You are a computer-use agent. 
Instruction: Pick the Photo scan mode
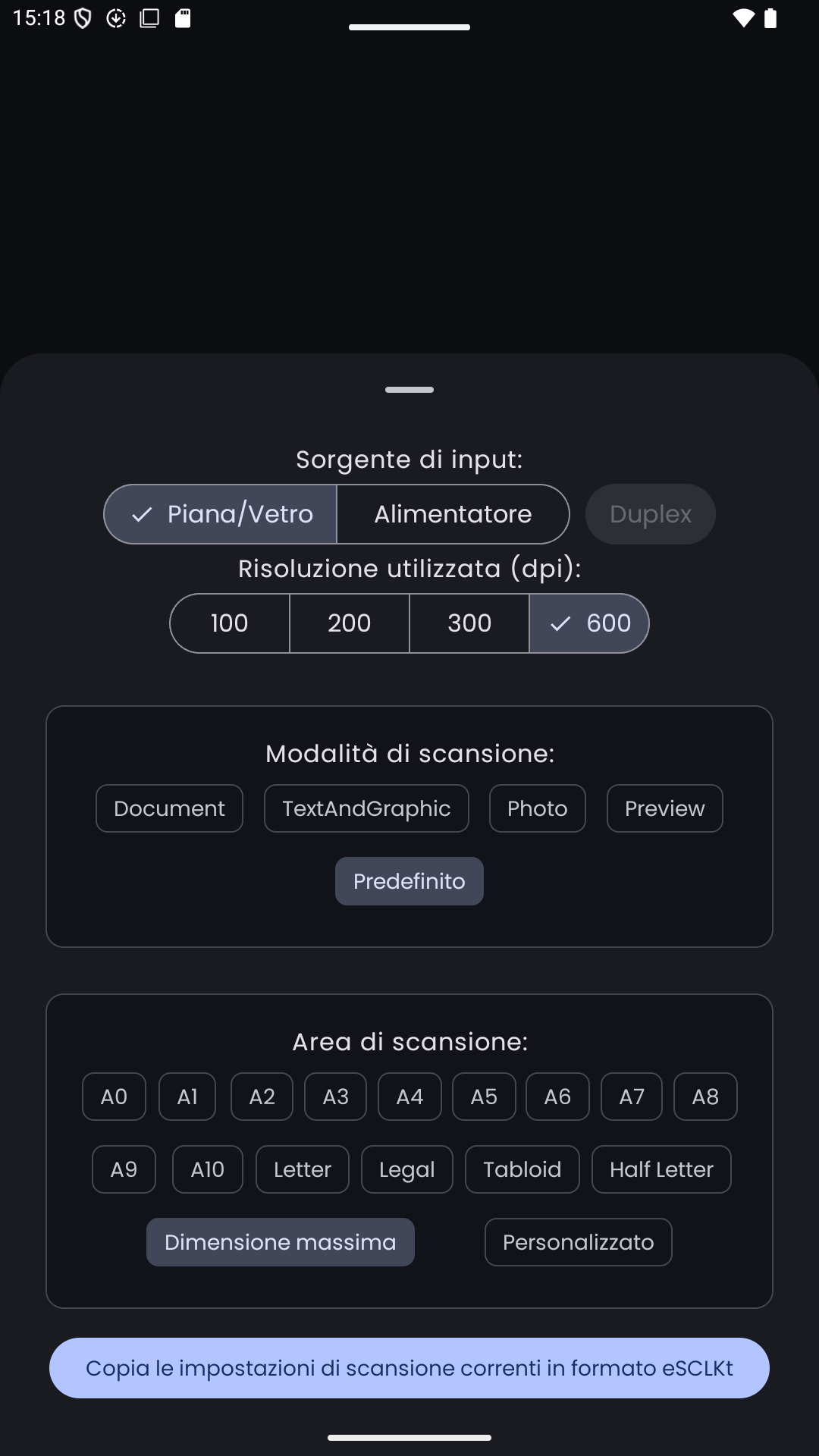click(537, 808)
